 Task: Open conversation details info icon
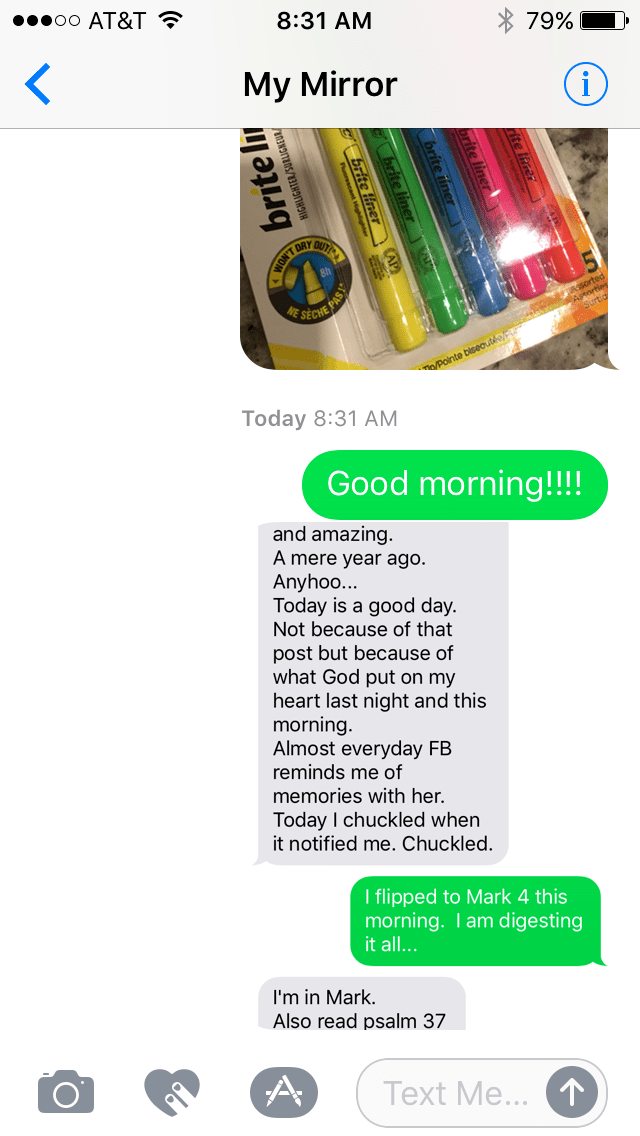(x=585, y=85)
